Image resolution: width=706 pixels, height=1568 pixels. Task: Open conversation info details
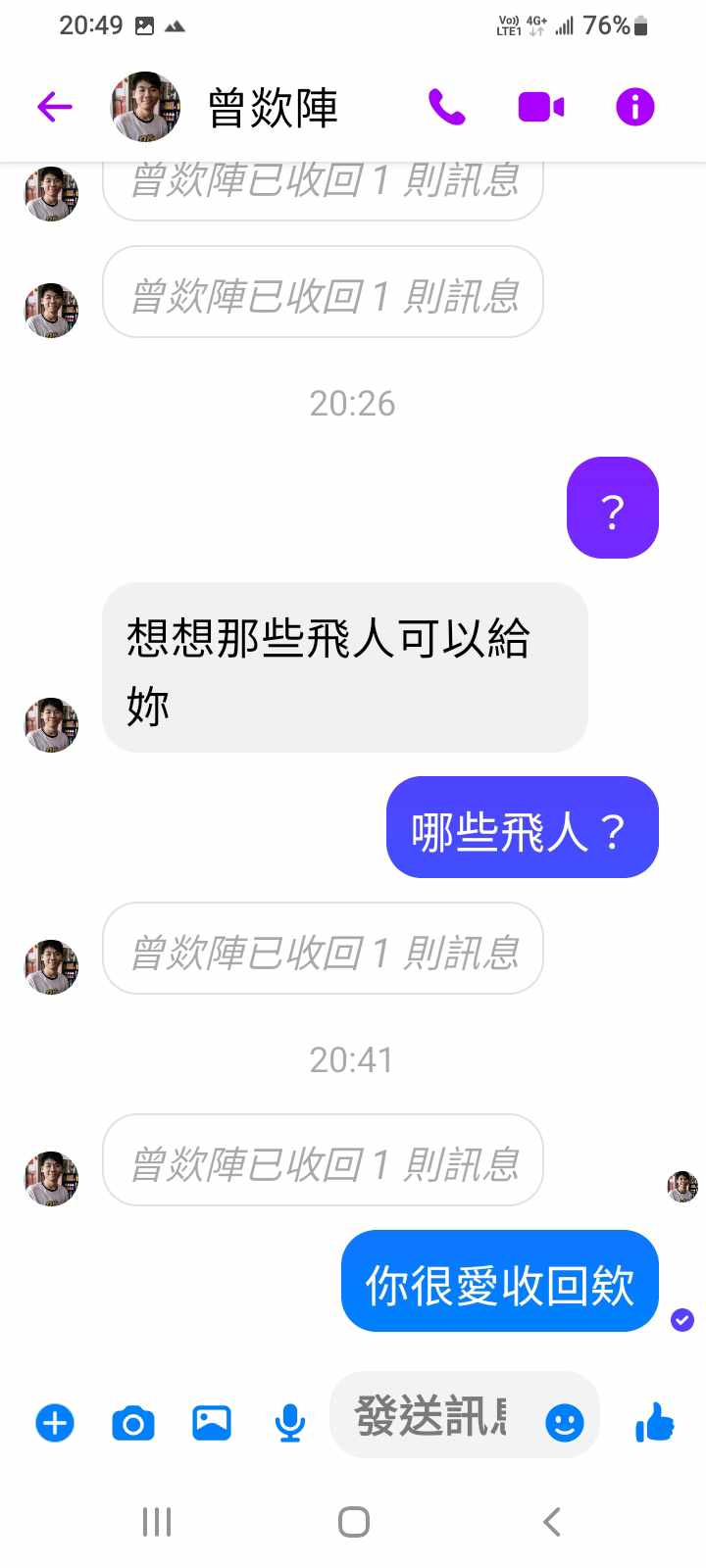634,106
